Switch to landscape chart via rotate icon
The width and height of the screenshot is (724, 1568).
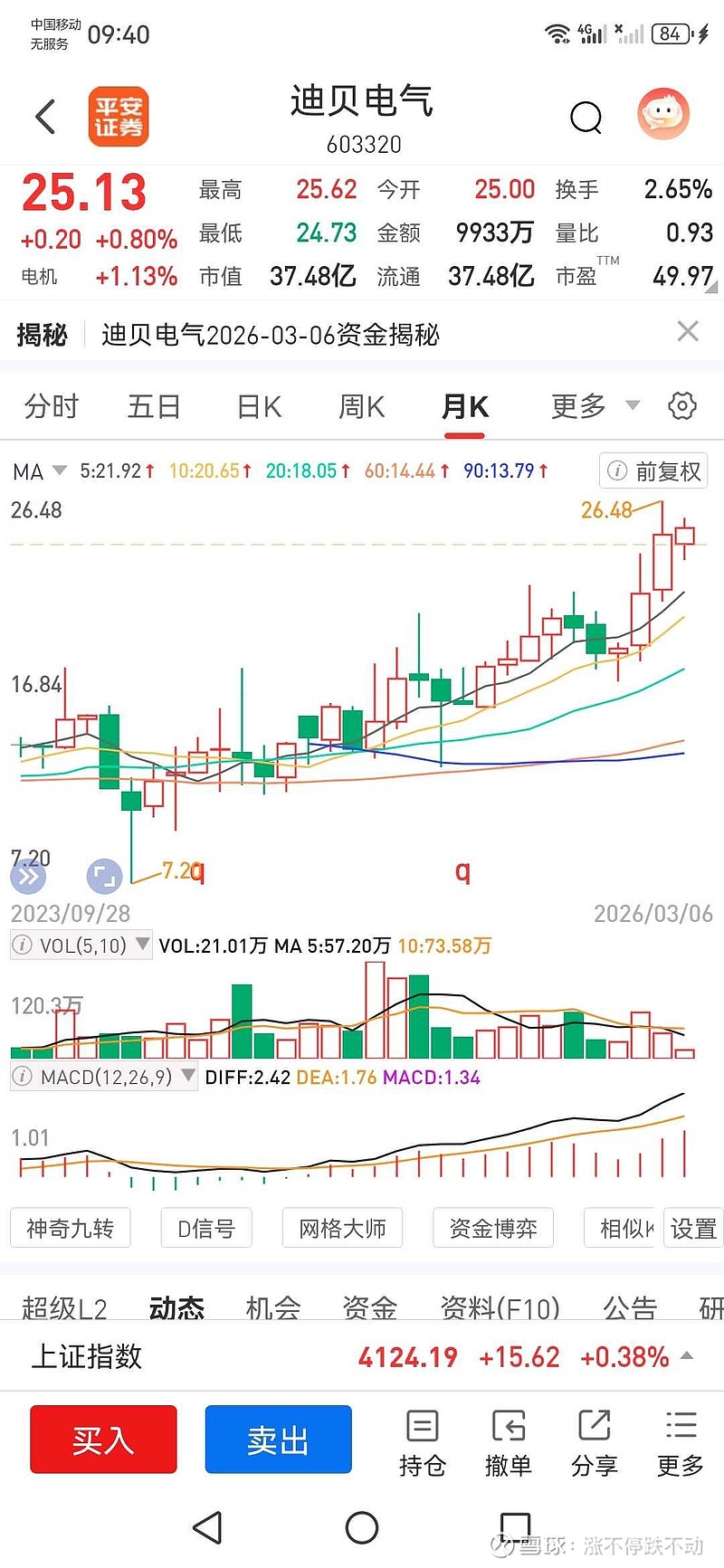103,876
